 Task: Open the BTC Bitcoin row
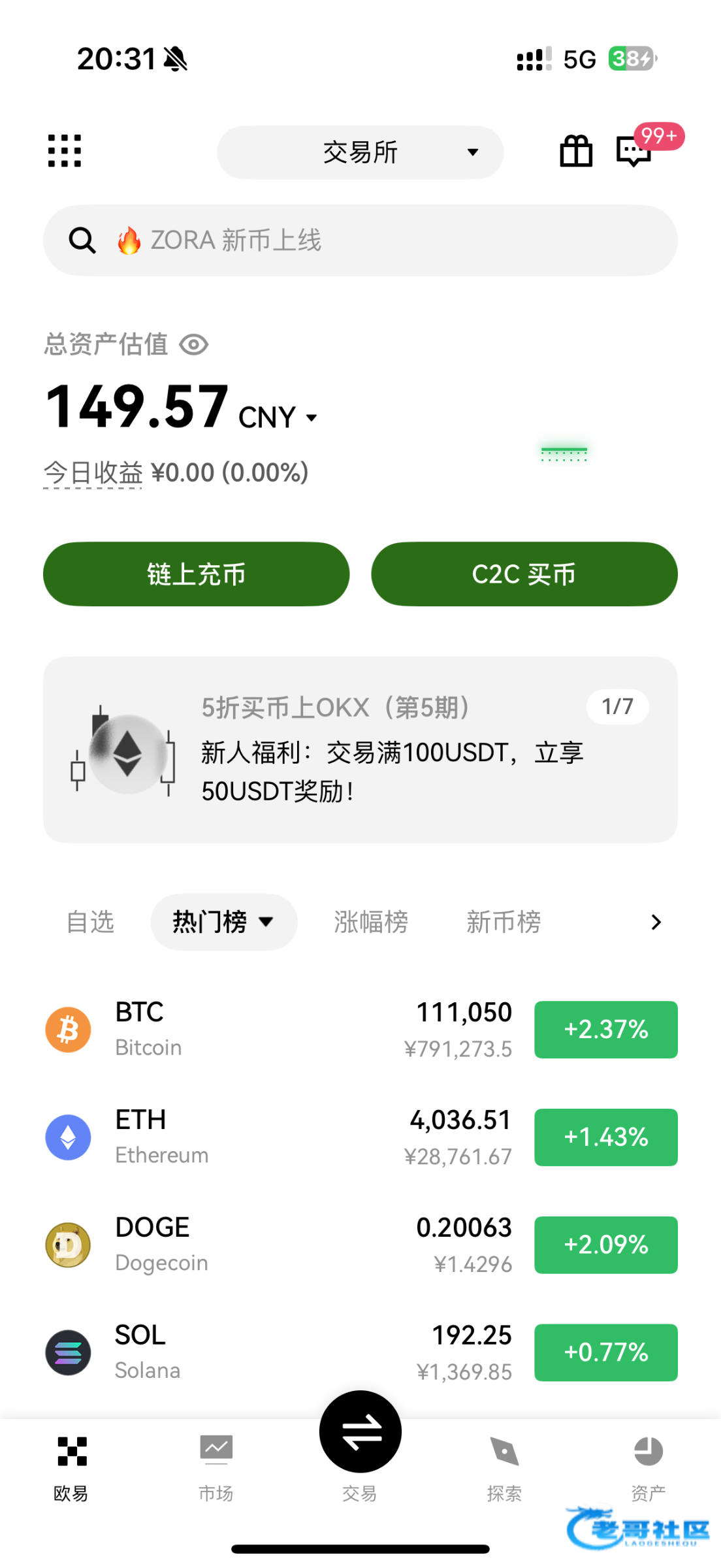261,1030
